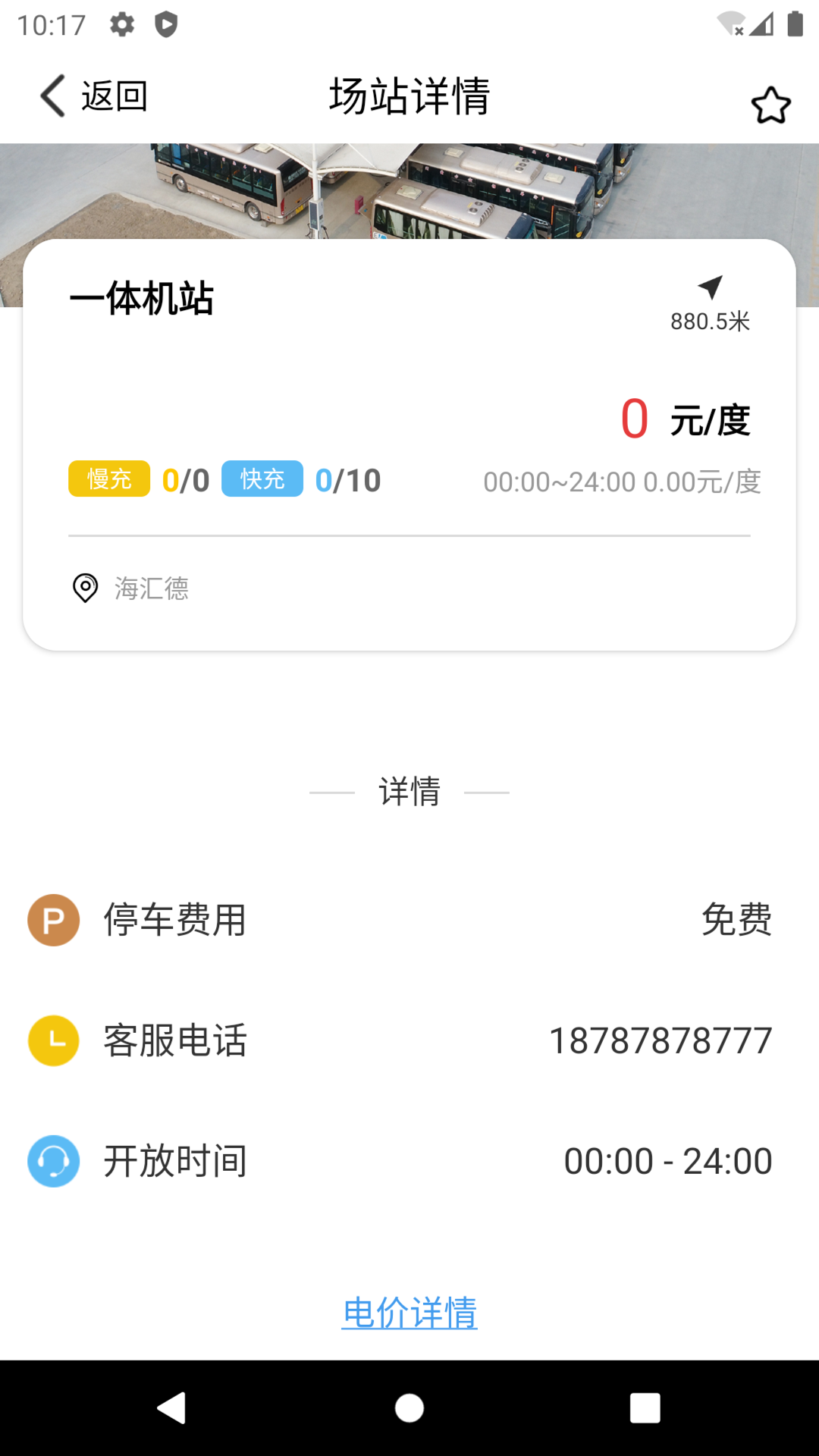
Task: Tap the location pin beside 海汇德
Action: pos(85,588)
